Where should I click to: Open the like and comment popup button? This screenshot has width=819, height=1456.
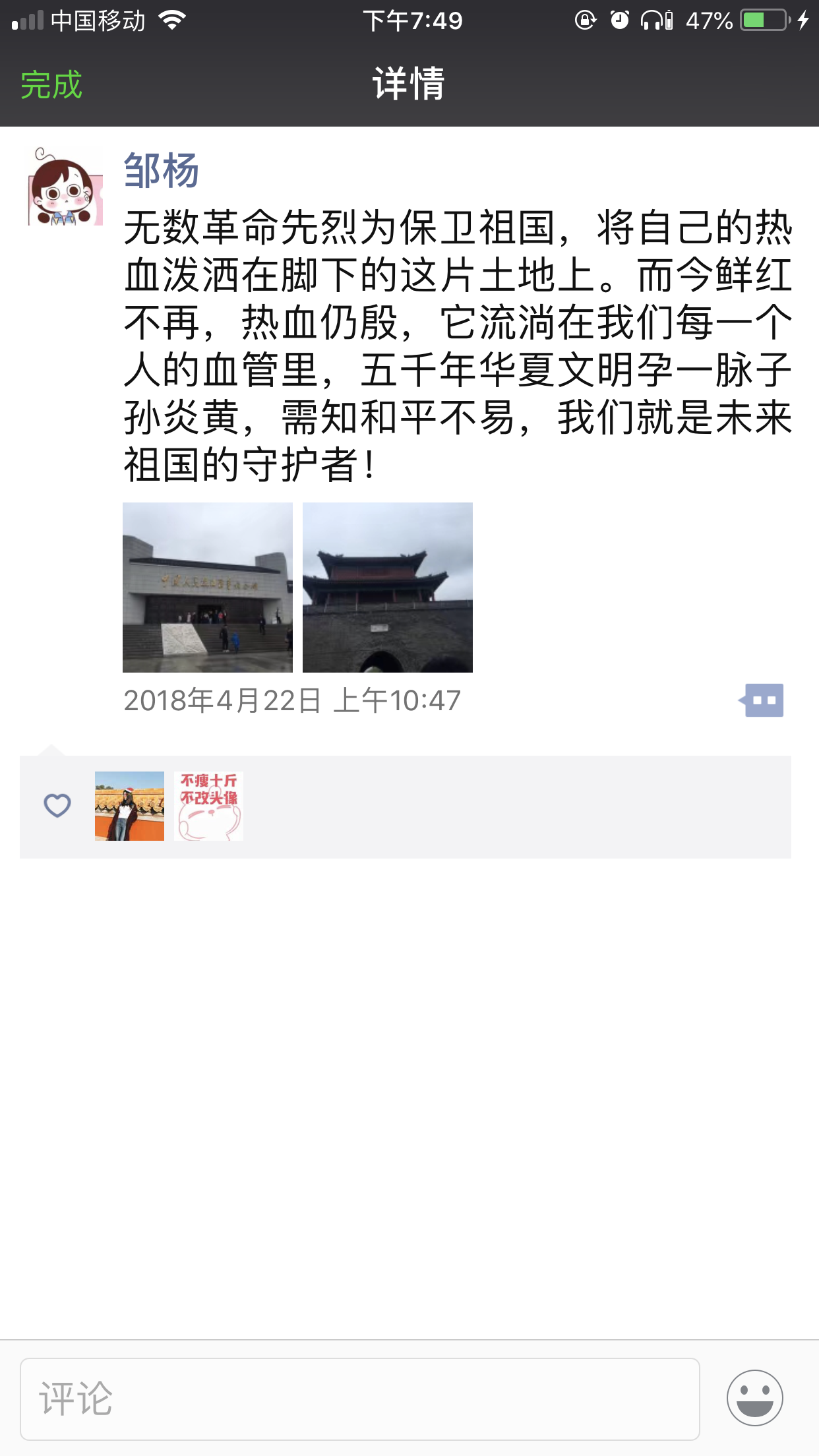(763, 700)
